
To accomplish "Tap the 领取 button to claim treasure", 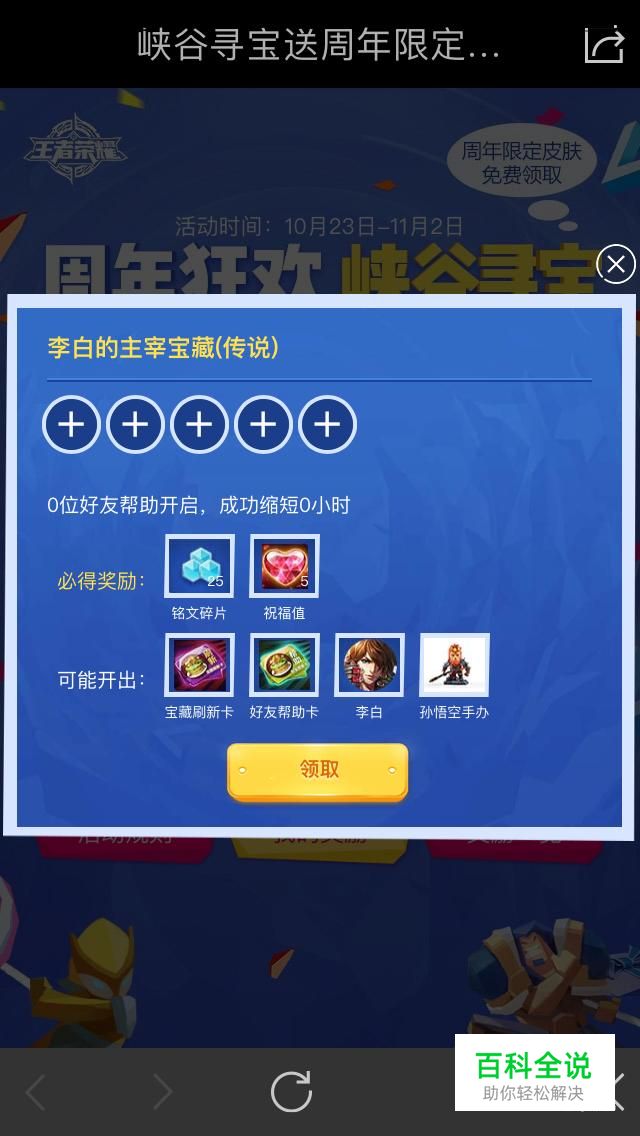I will tap(317, 772).
